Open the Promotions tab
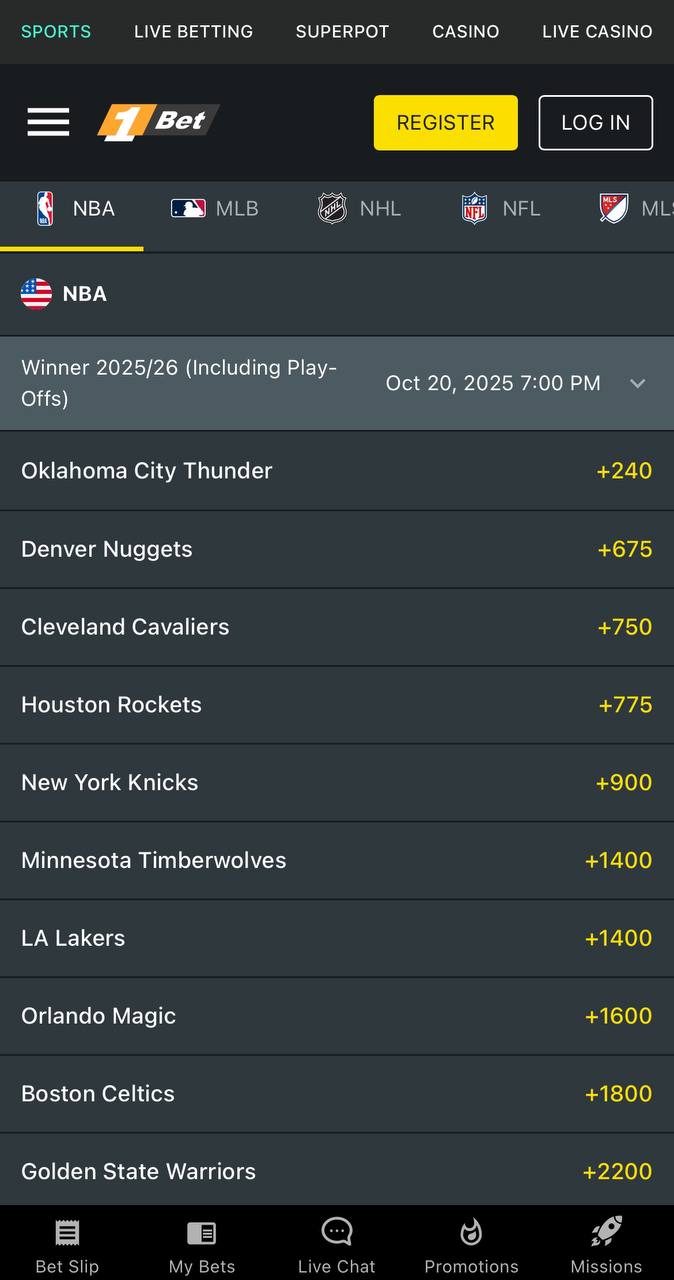This screenshot has width=674, height=1280. coord(471,1246)
